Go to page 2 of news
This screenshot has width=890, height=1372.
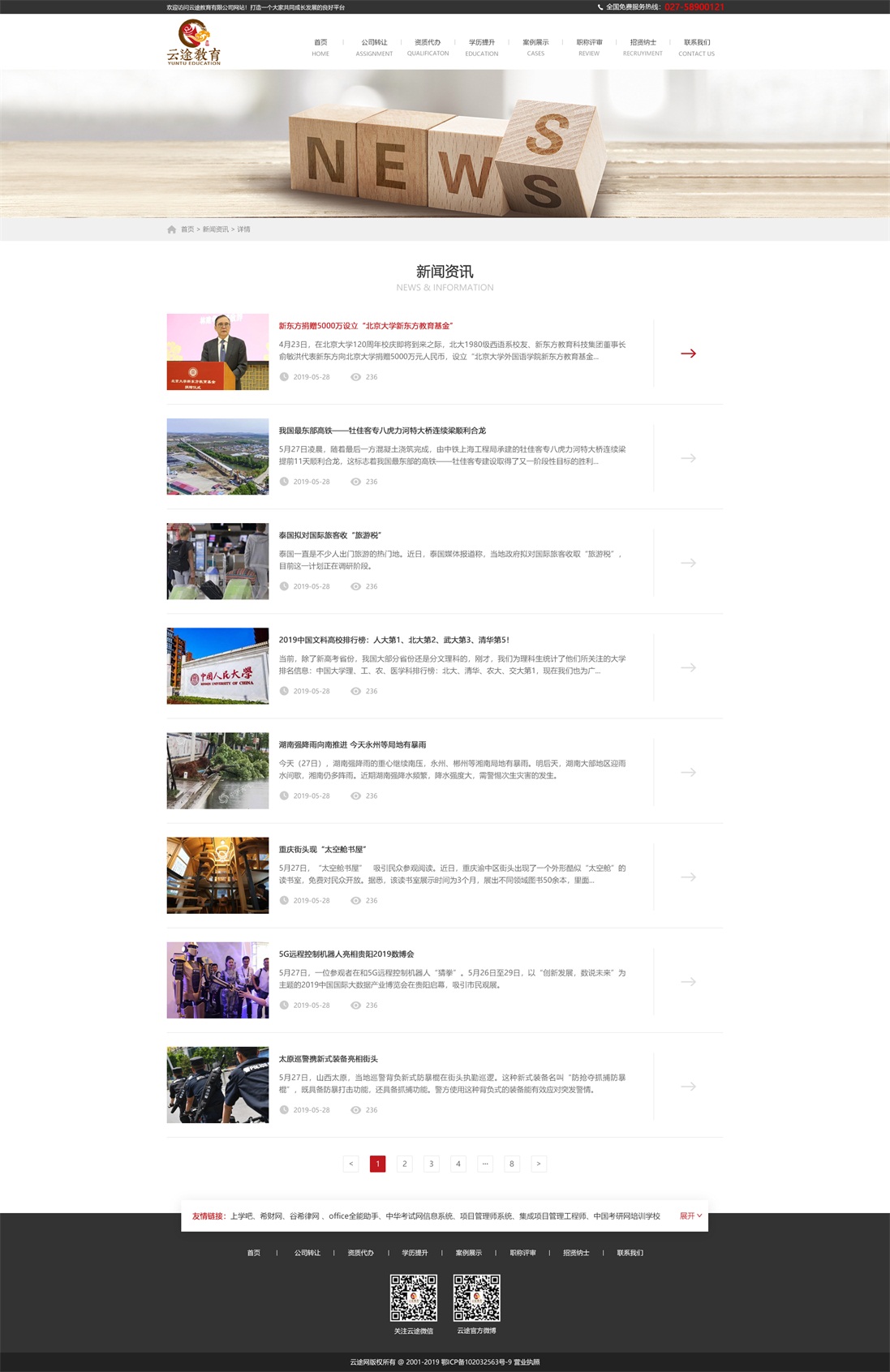tap(404, 1164)
